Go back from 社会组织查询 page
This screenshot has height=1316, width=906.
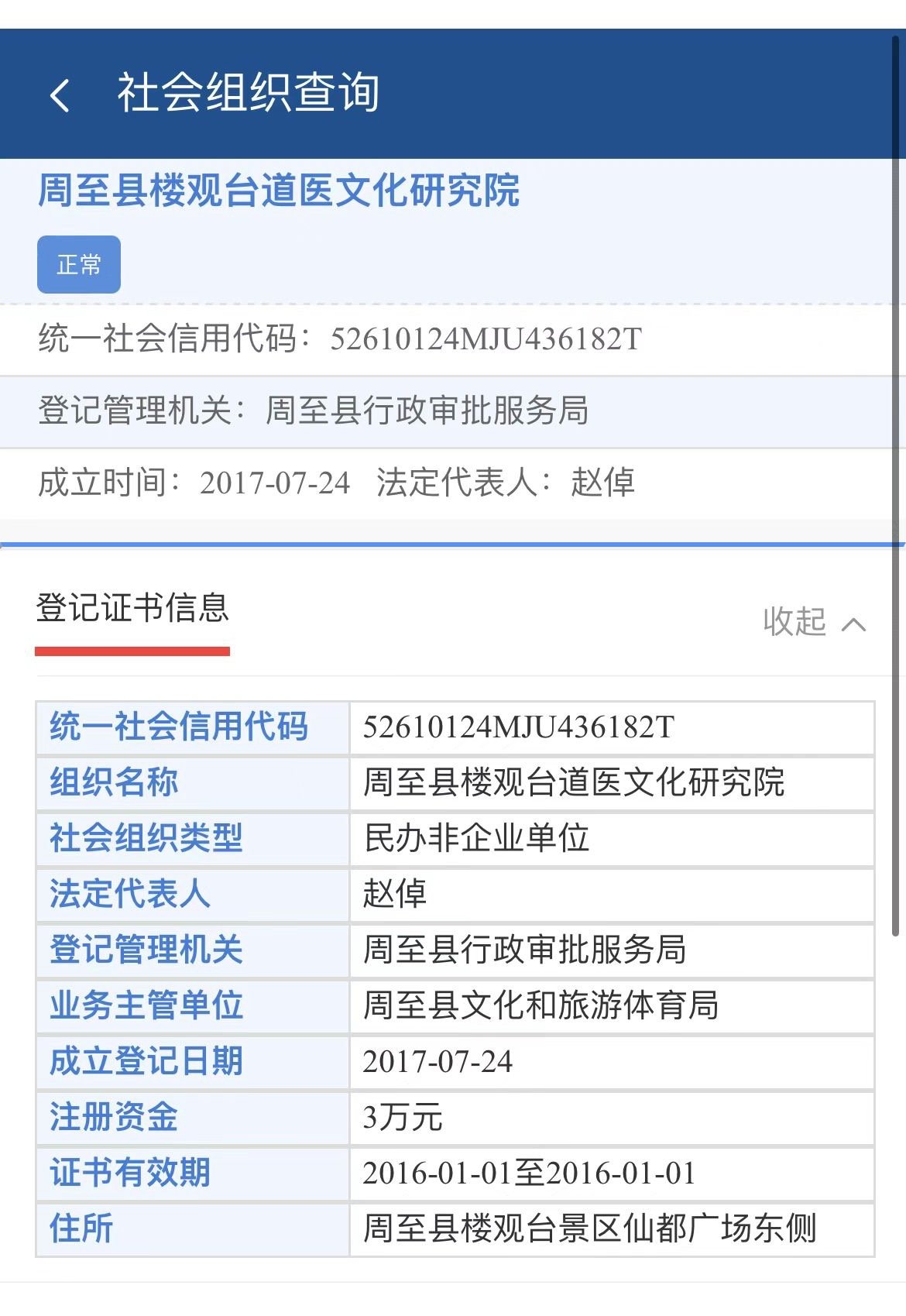[x=60, y=95]
